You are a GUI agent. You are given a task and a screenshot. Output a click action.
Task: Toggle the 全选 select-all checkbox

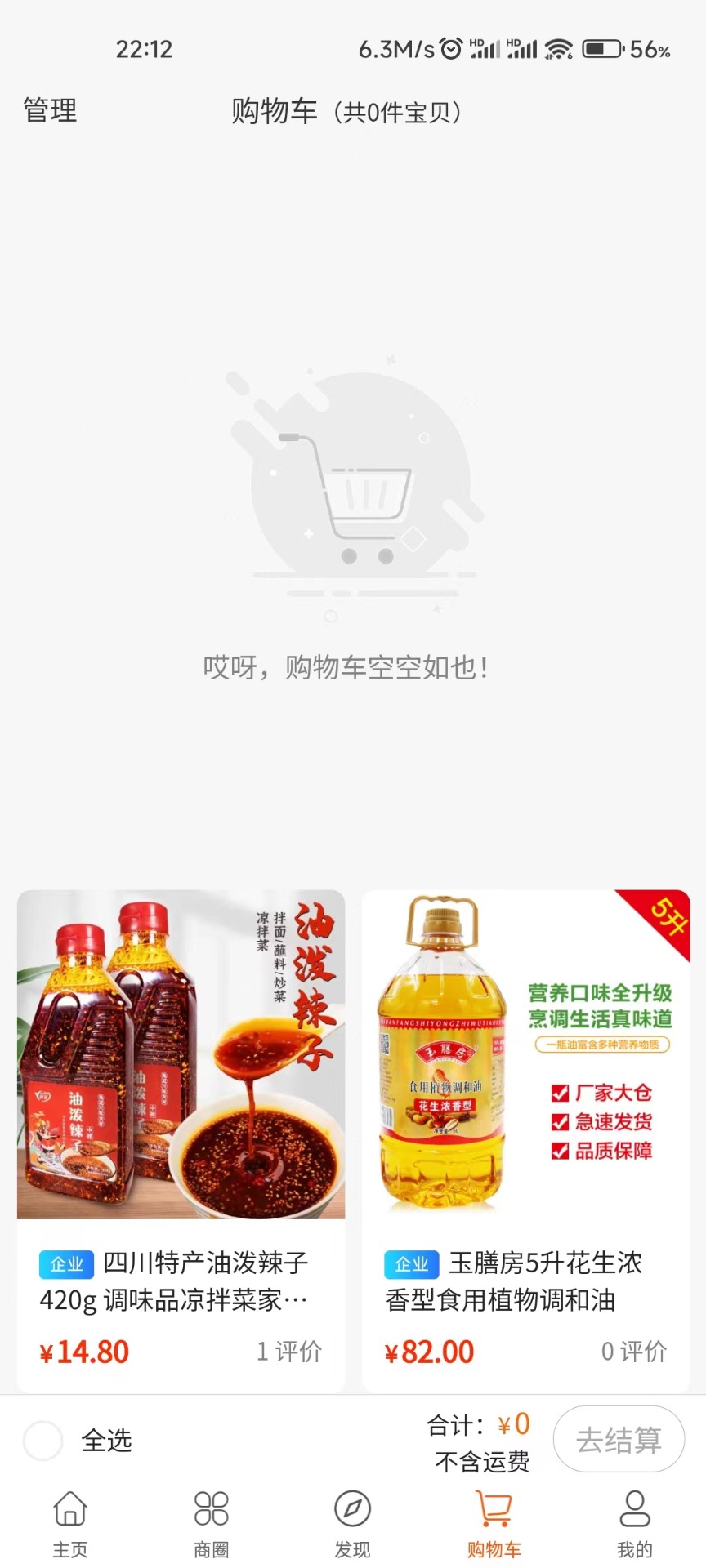coord(43,1441)
